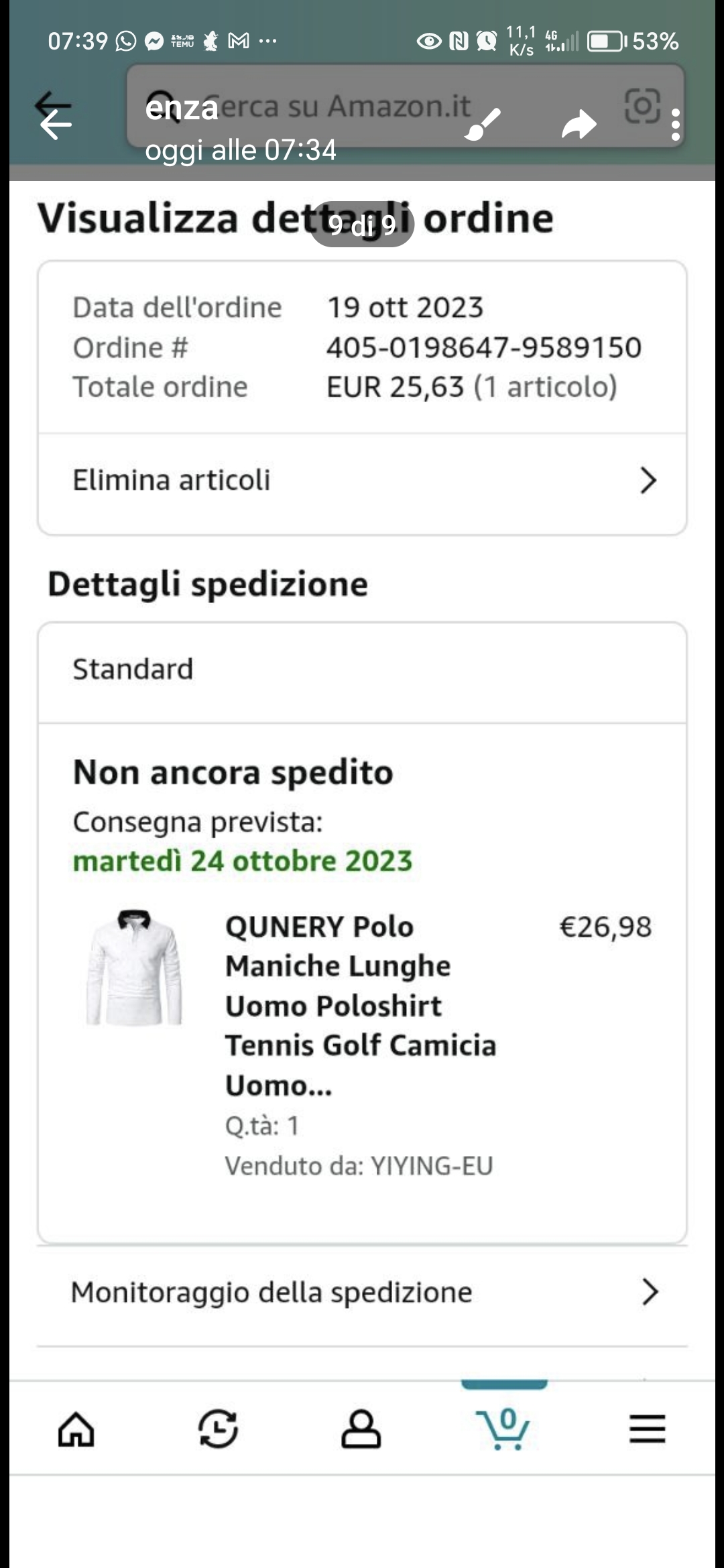Forward this image using the arrow icon
This screenshot has height=1568, width=724.
579,125
